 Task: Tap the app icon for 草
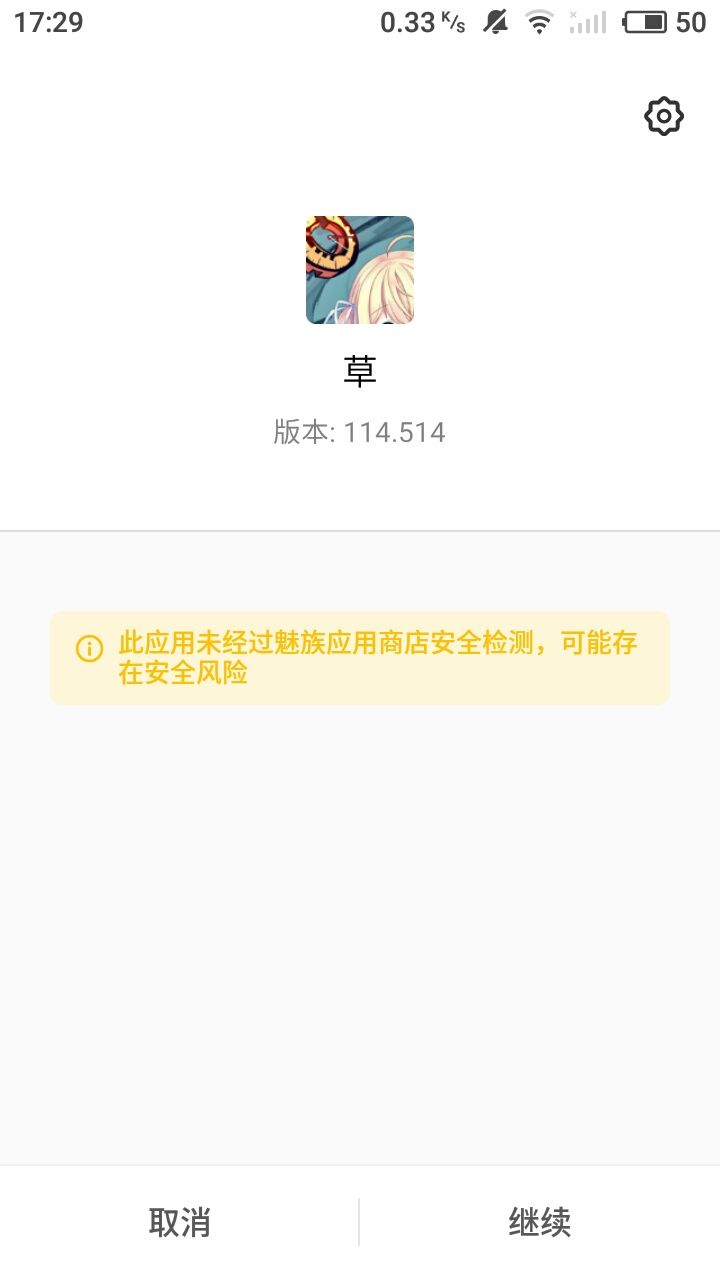tap(359, 269)
